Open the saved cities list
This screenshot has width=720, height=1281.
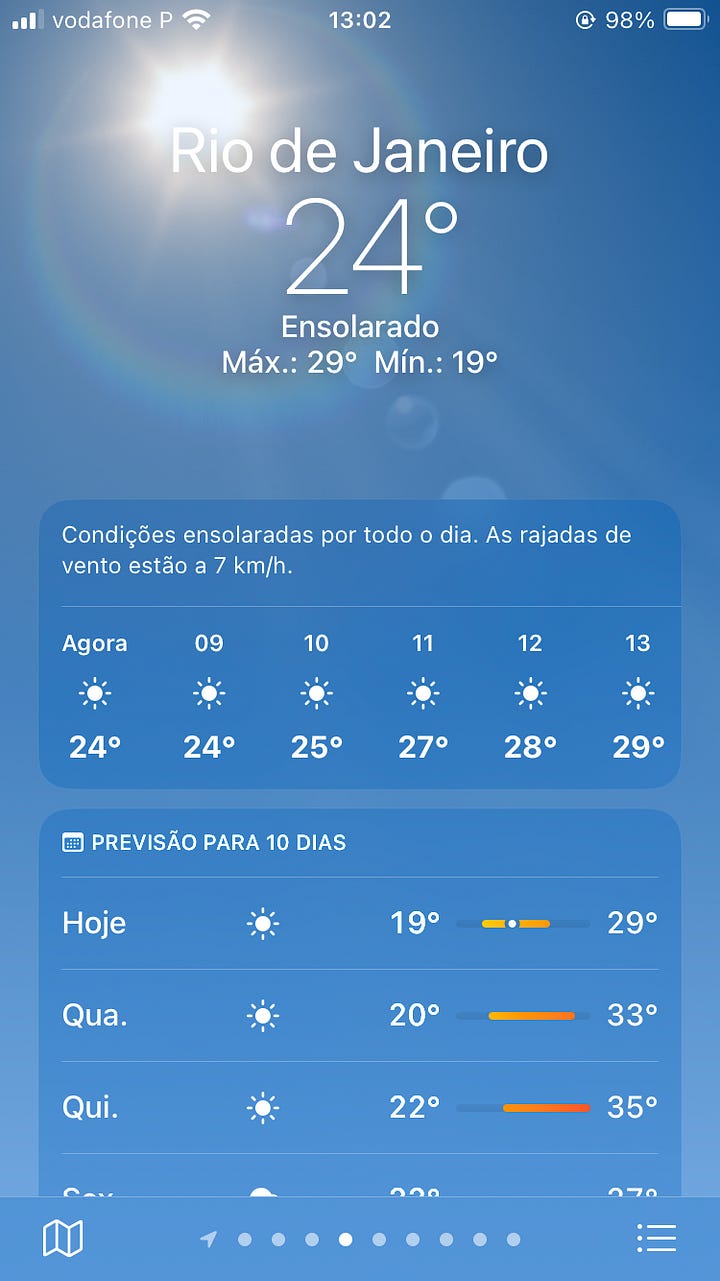(656, 1239)
